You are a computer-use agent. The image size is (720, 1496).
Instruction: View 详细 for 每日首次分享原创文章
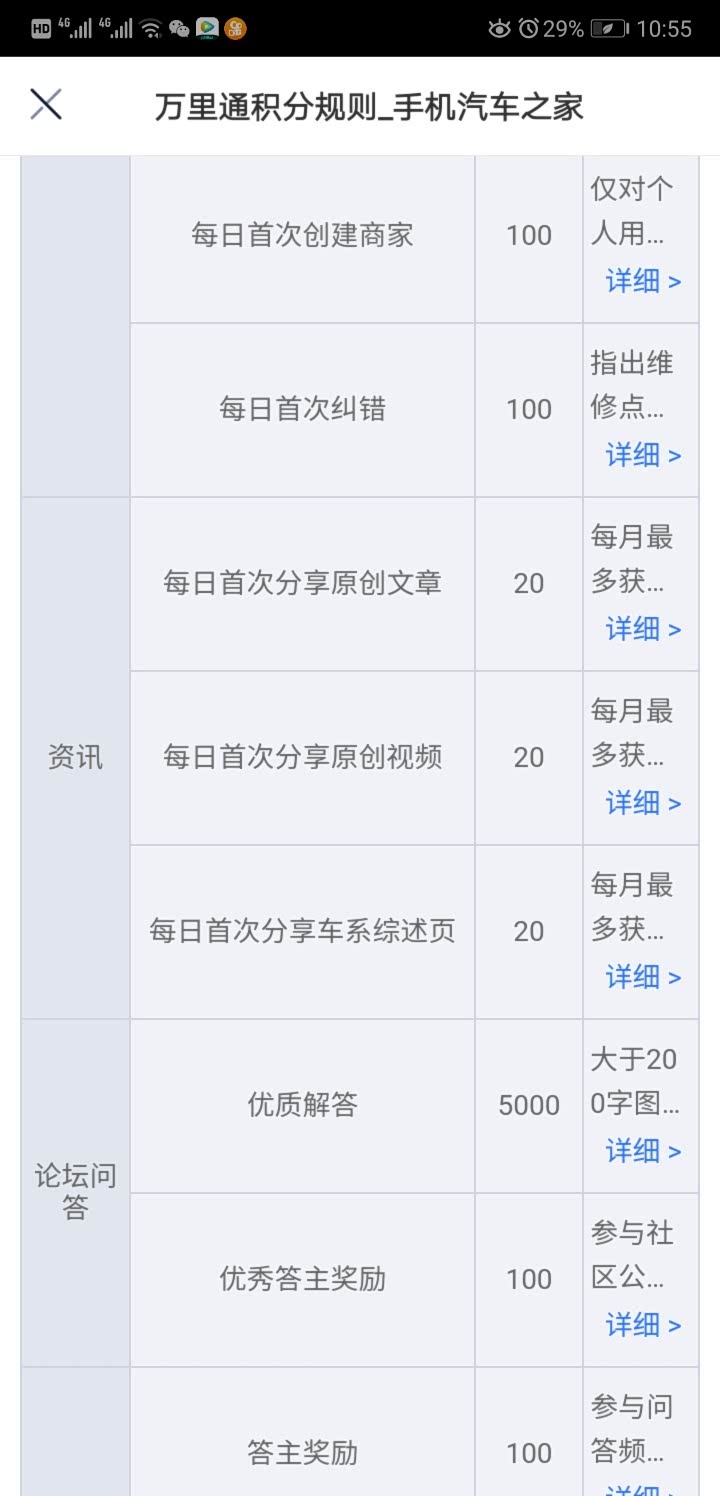pos(642,629)
